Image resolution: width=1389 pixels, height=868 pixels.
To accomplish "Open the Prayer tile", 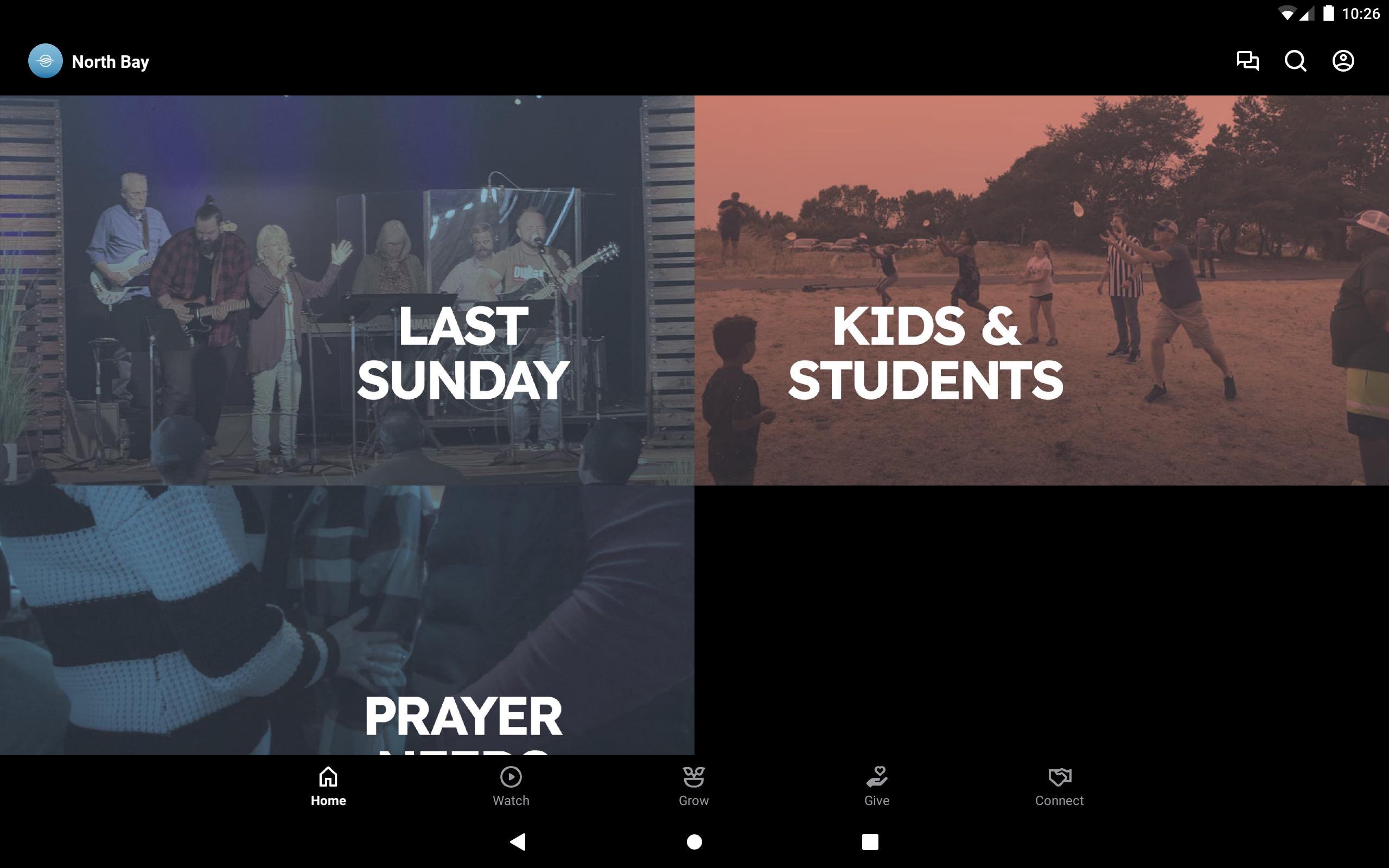I will (347, 620).
